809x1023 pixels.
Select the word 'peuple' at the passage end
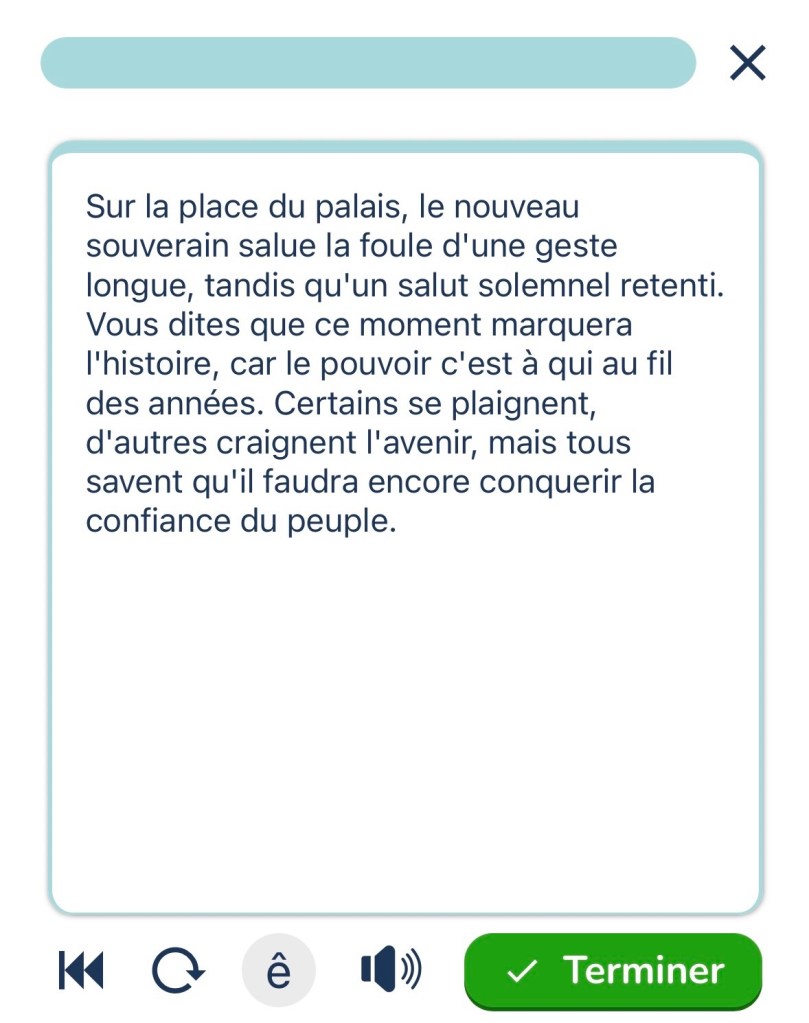pos(337,521)
